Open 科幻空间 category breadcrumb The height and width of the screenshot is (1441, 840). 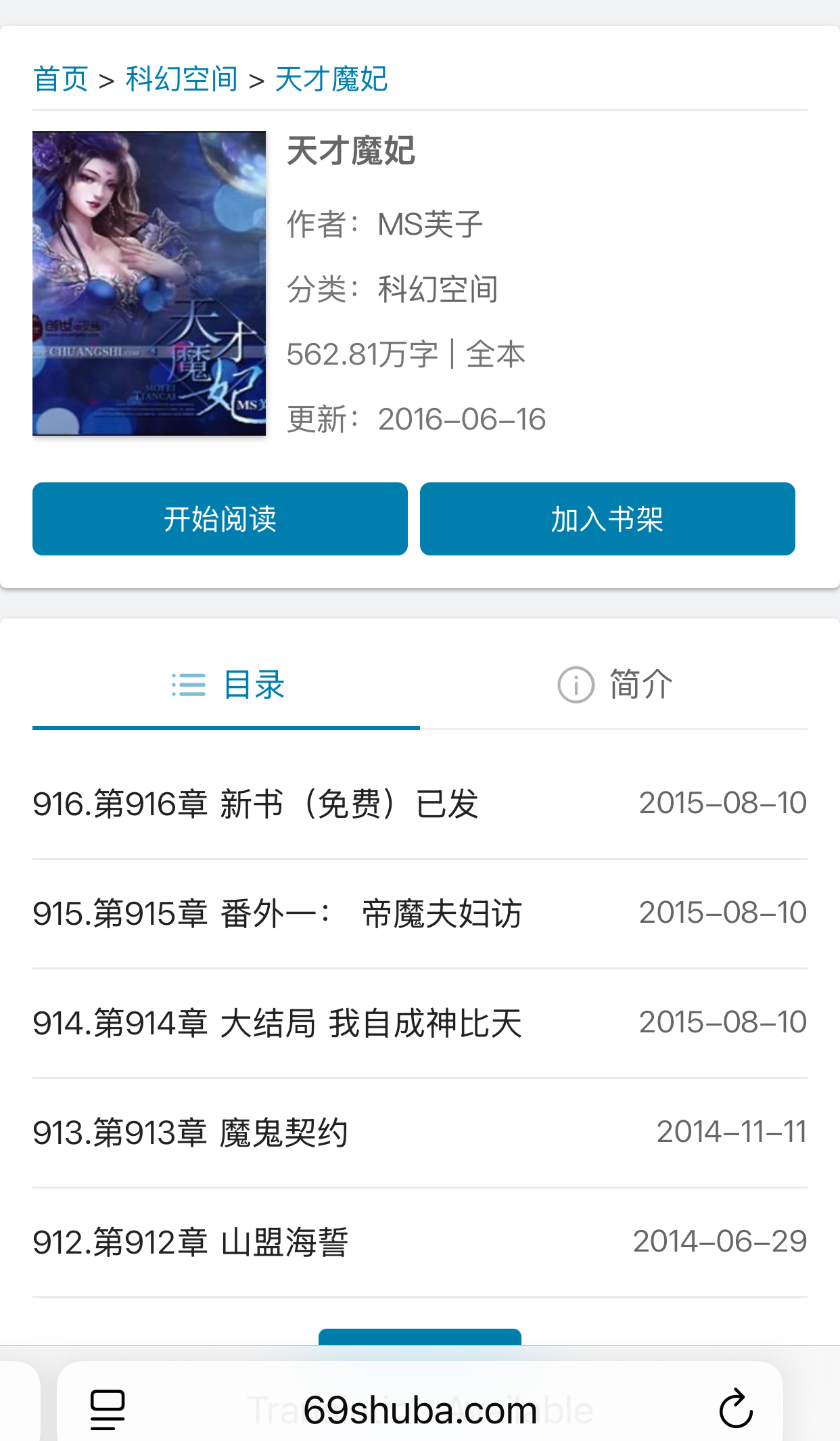click(x=181, y=79)
